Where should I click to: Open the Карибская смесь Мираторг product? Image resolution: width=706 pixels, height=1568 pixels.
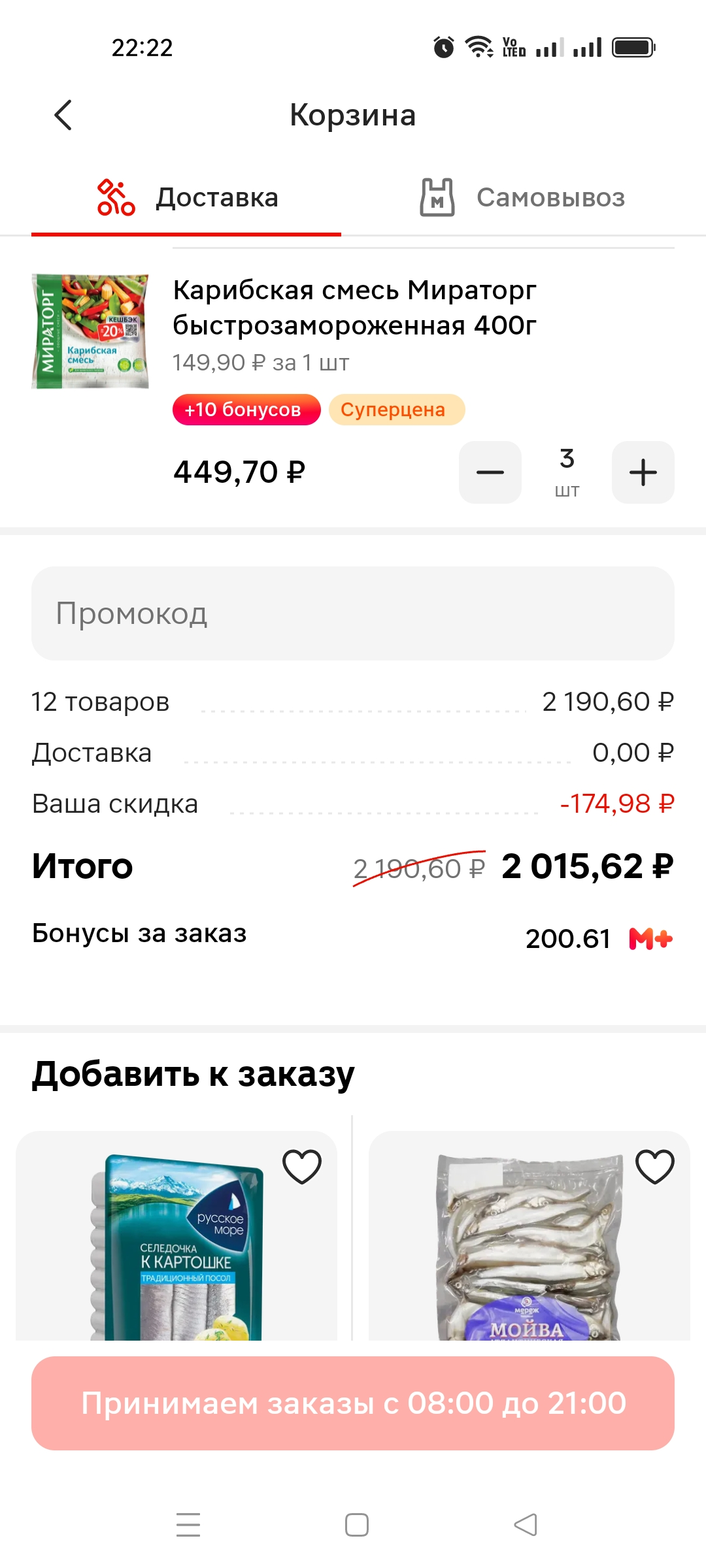(354, 307)
